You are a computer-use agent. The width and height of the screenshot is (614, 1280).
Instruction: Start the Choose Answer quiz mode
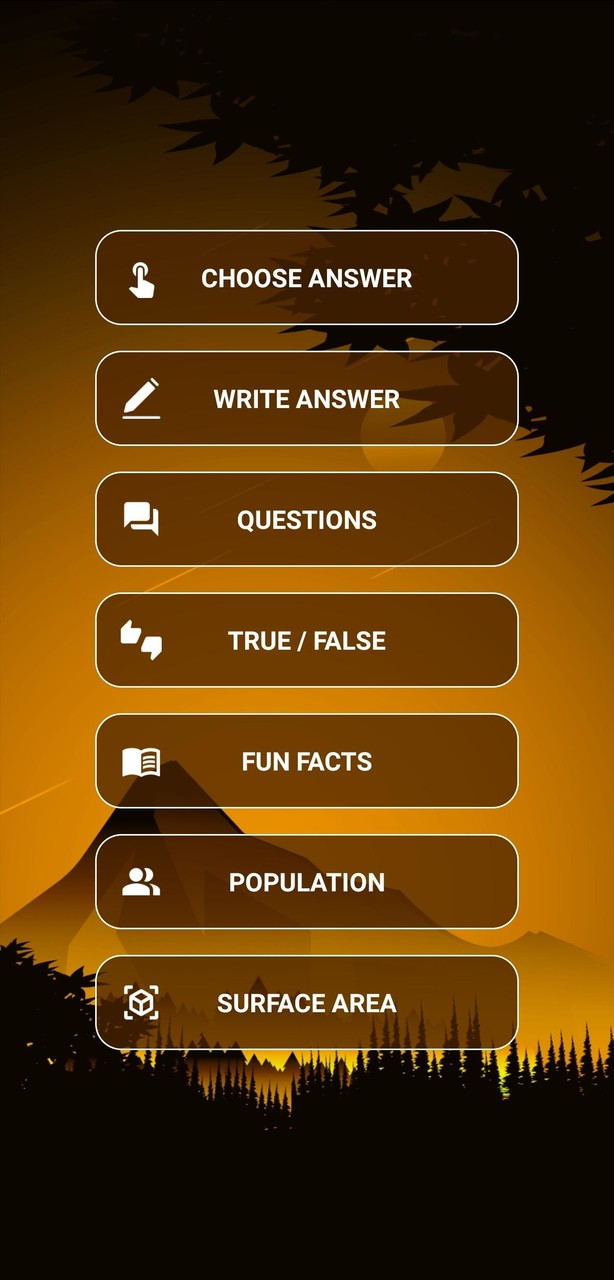tap(306, 278)
